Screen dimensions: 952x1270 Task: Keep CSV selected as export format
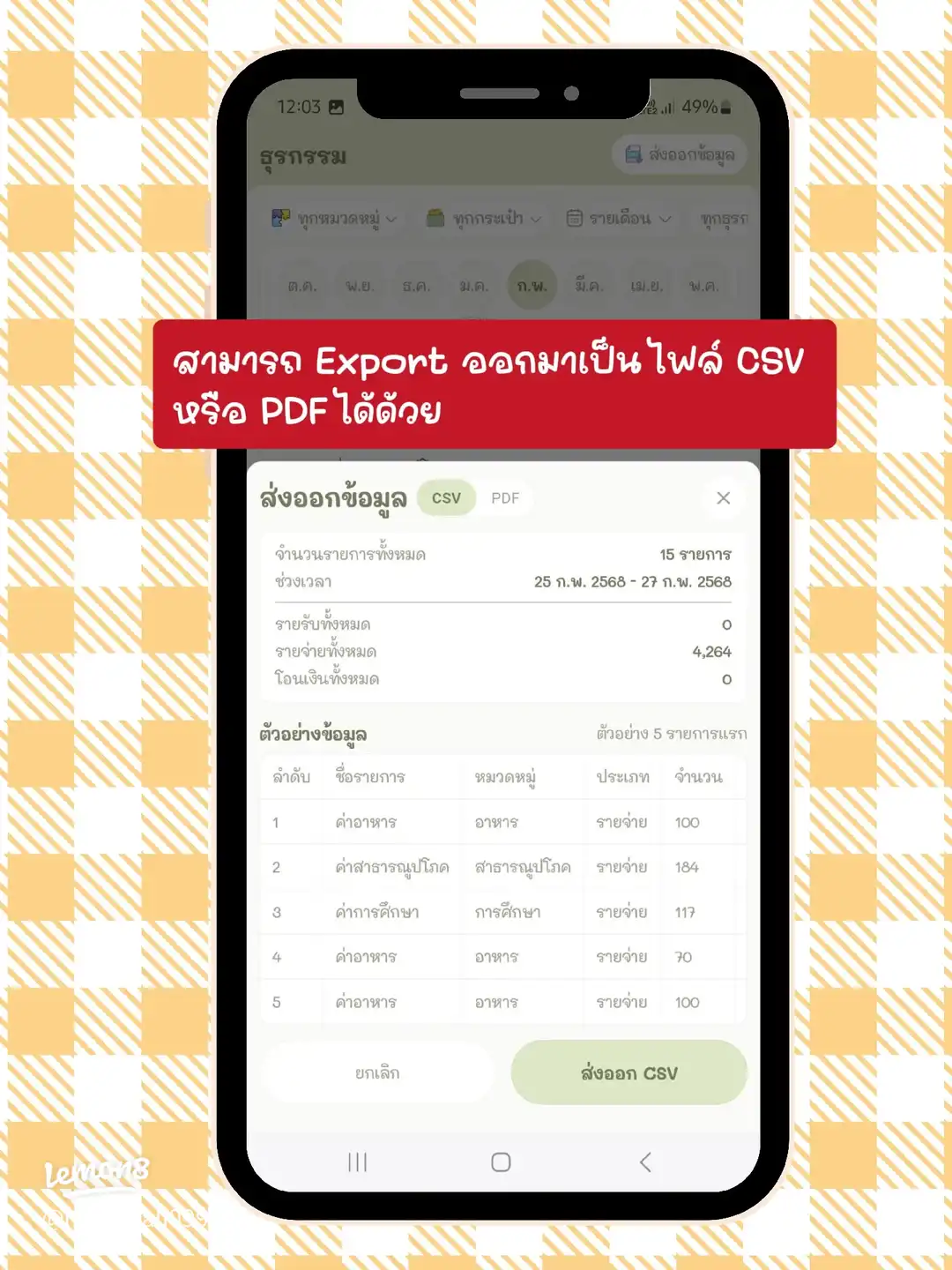(445, 498)
